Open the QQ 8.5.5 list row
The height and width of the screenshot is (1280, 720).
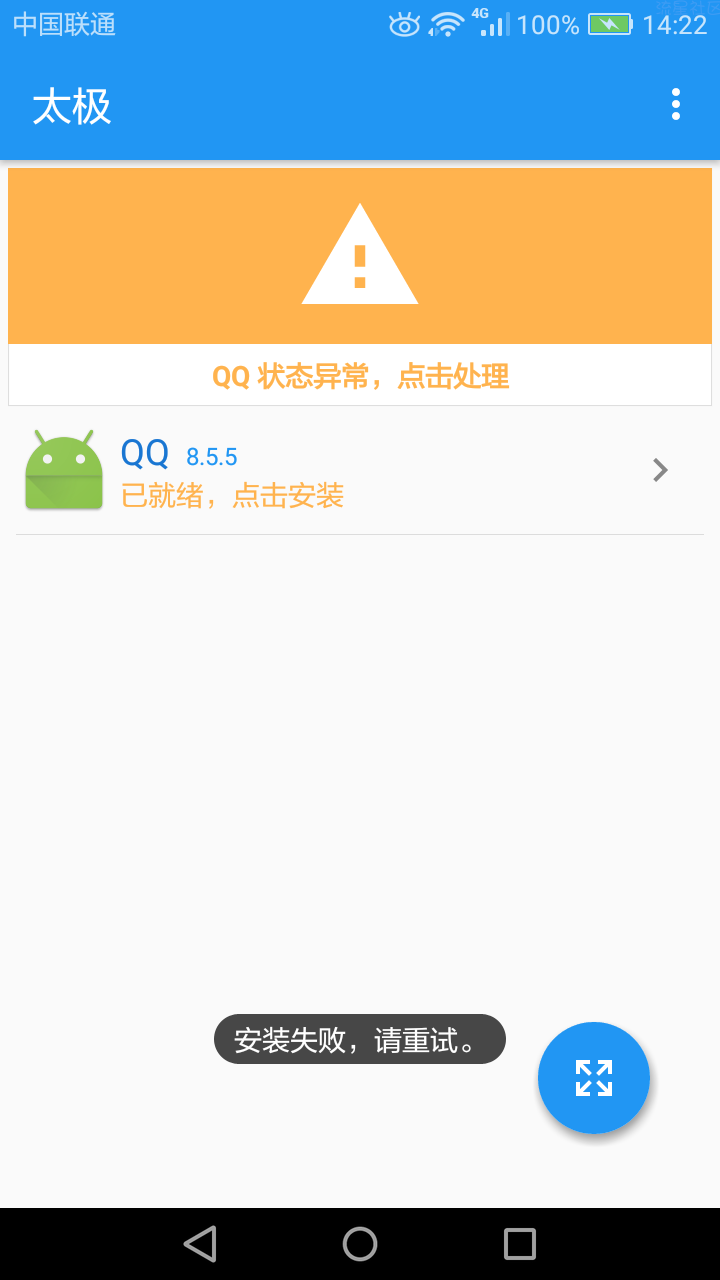click(360, 471)
